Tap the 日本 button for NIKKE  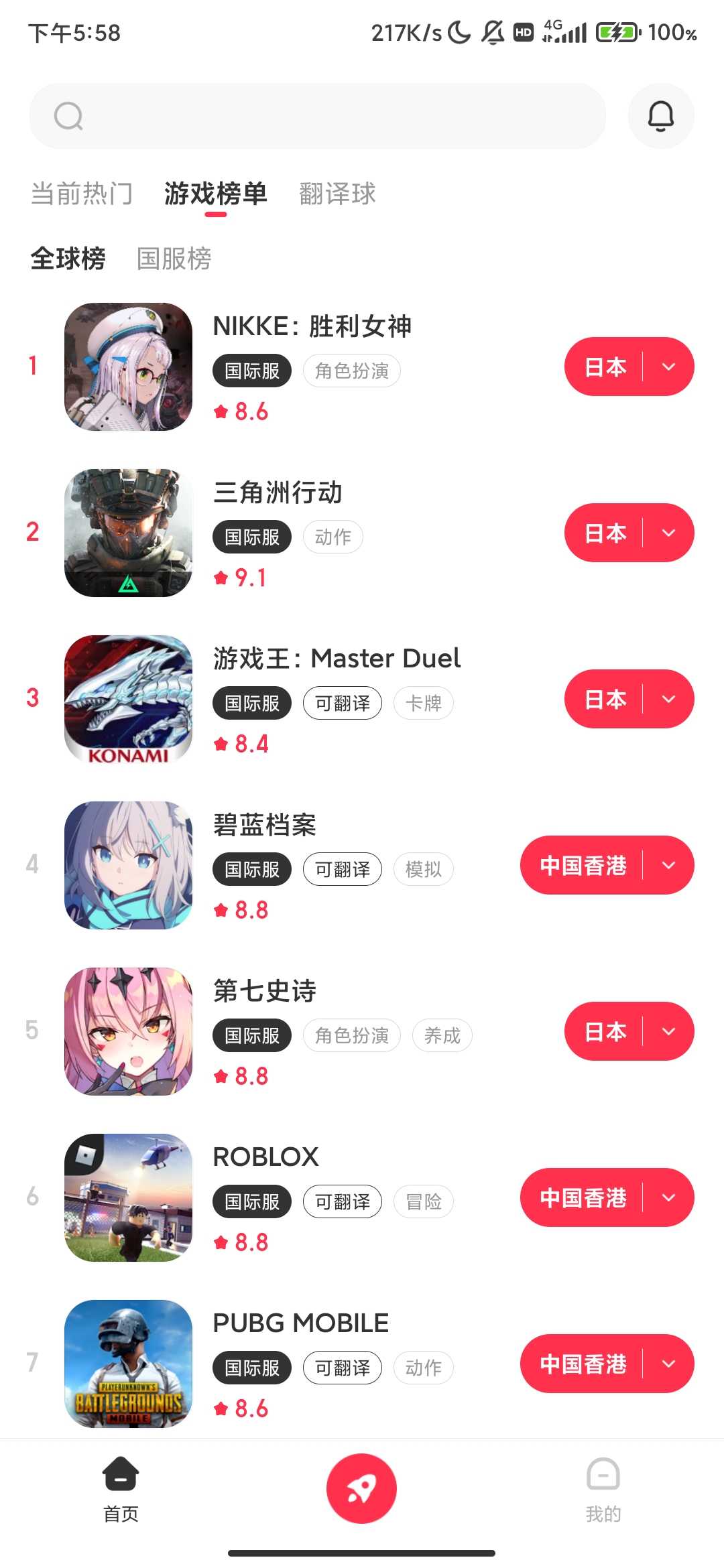click(x=605, y=367)
